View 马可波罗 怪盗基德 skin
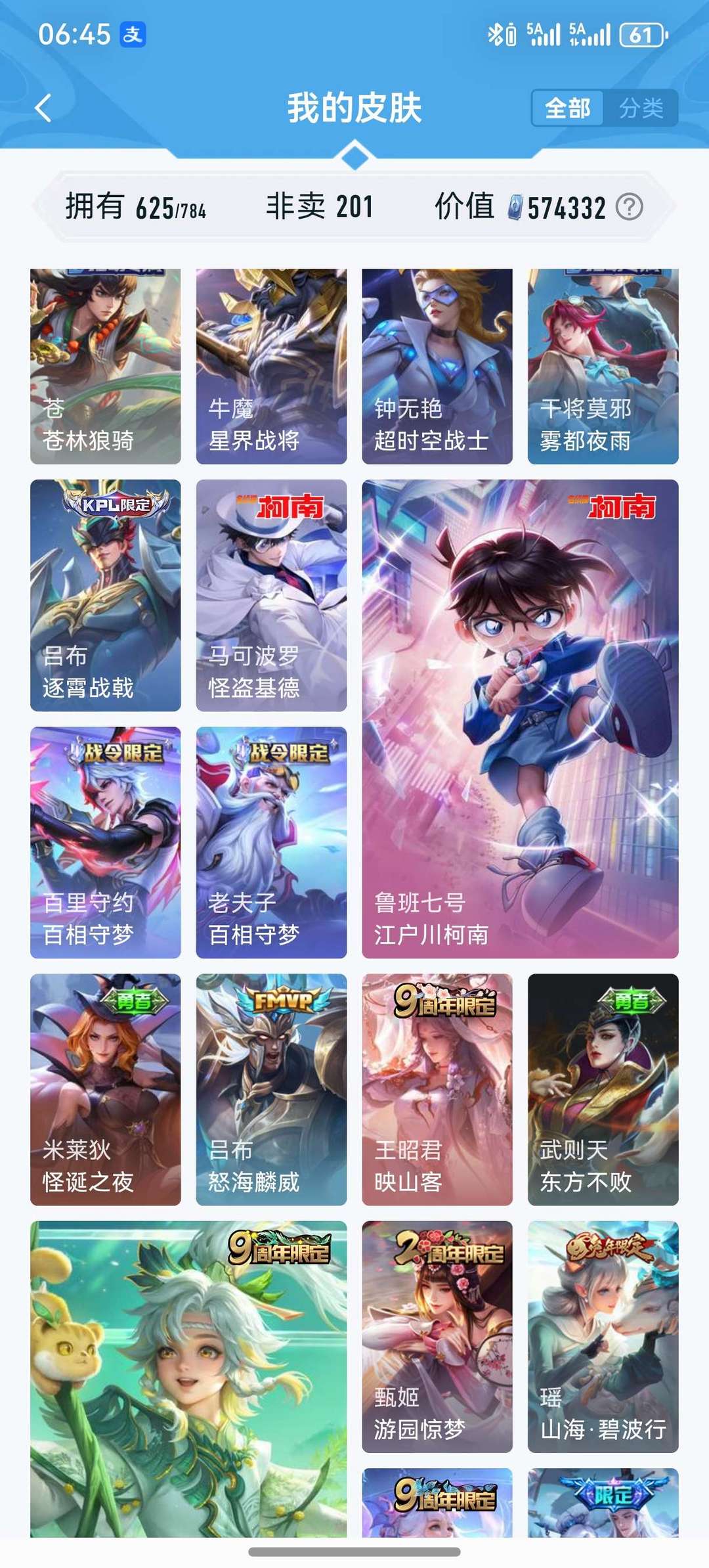Image resolution: width=709 pixels, height=1568 pixels. coord(271,595)
